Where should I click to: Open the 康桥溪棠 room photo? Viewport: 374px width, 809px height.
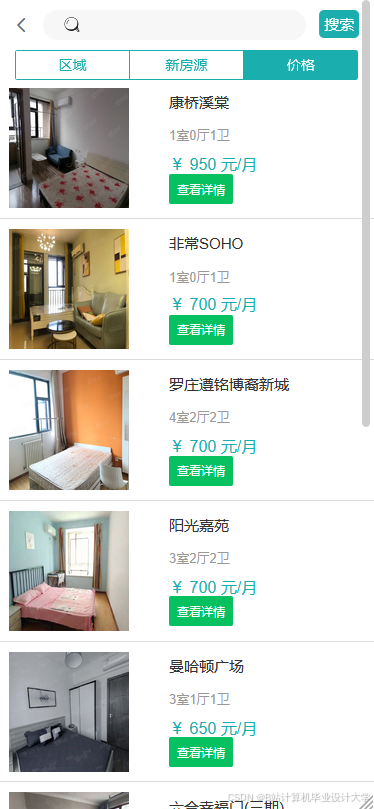(x=69, y=148)
